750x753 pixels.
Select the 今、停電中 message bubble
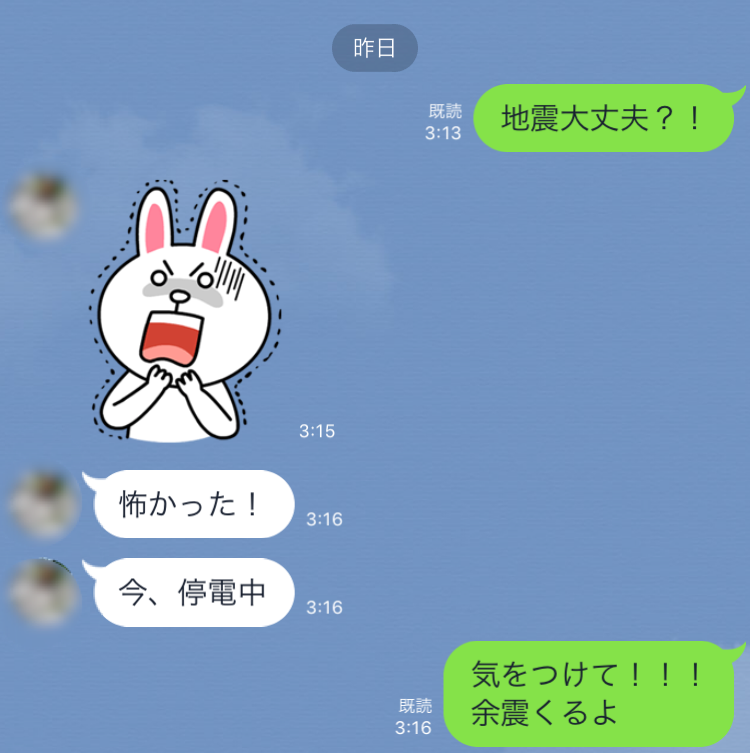(x=193, y=593)
